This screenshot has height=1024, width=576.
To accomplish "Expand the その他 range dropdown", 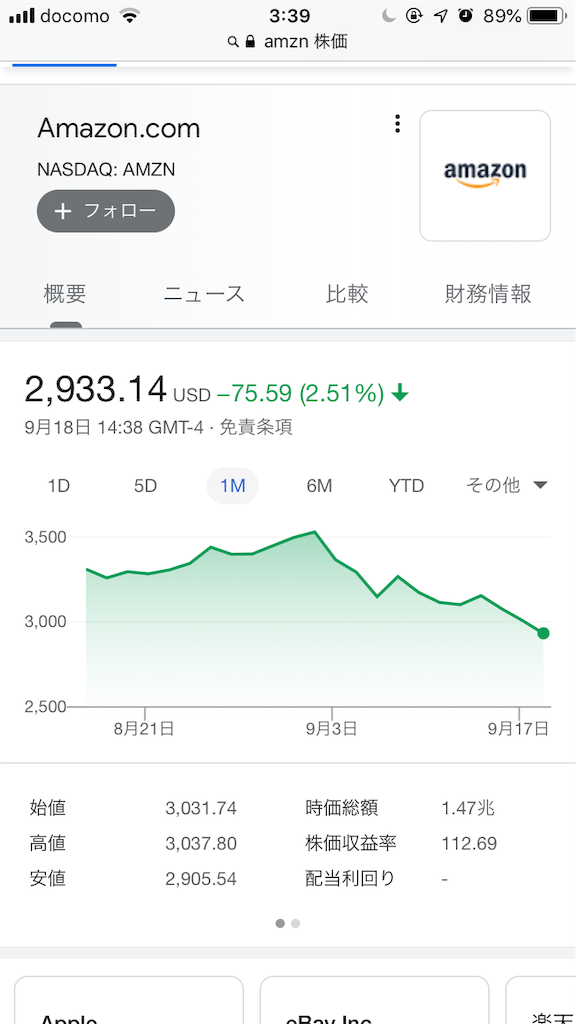I will coord(506,485).
